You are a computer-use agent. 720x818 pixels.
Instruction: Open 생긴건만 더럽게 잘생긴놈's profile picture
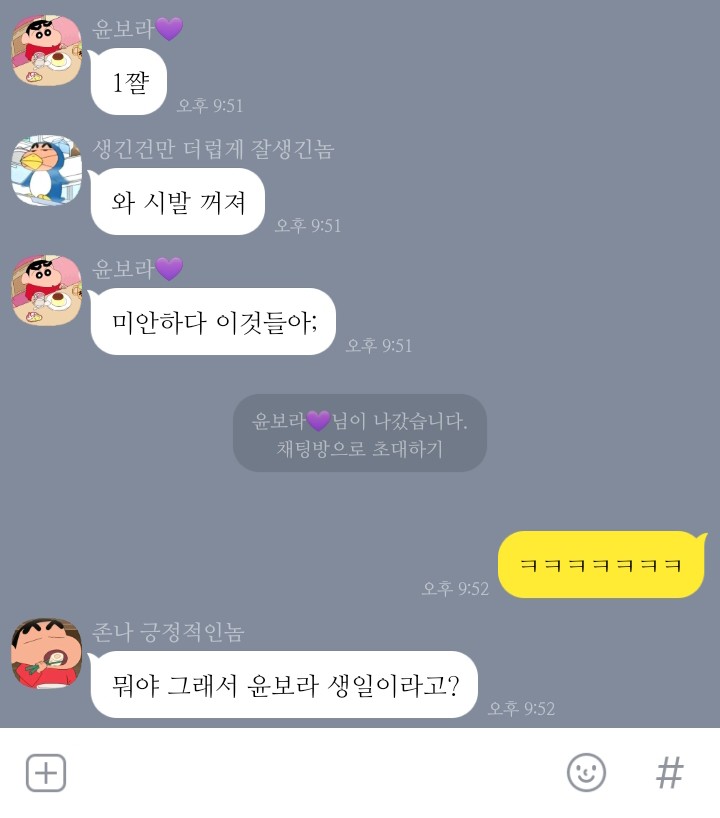tap(46, 171)
